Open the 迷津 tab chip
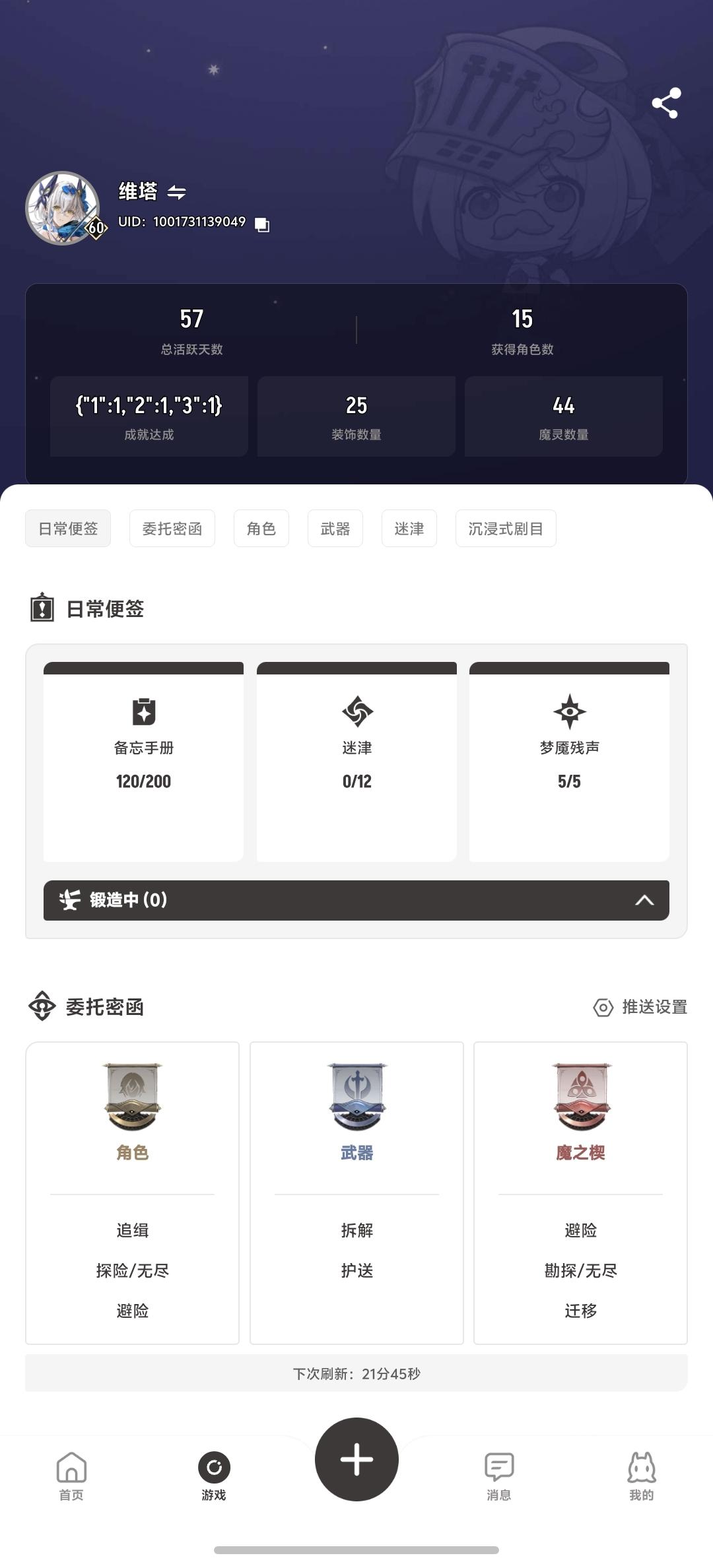Screen dimensions: 713x1568 (409, 529)
